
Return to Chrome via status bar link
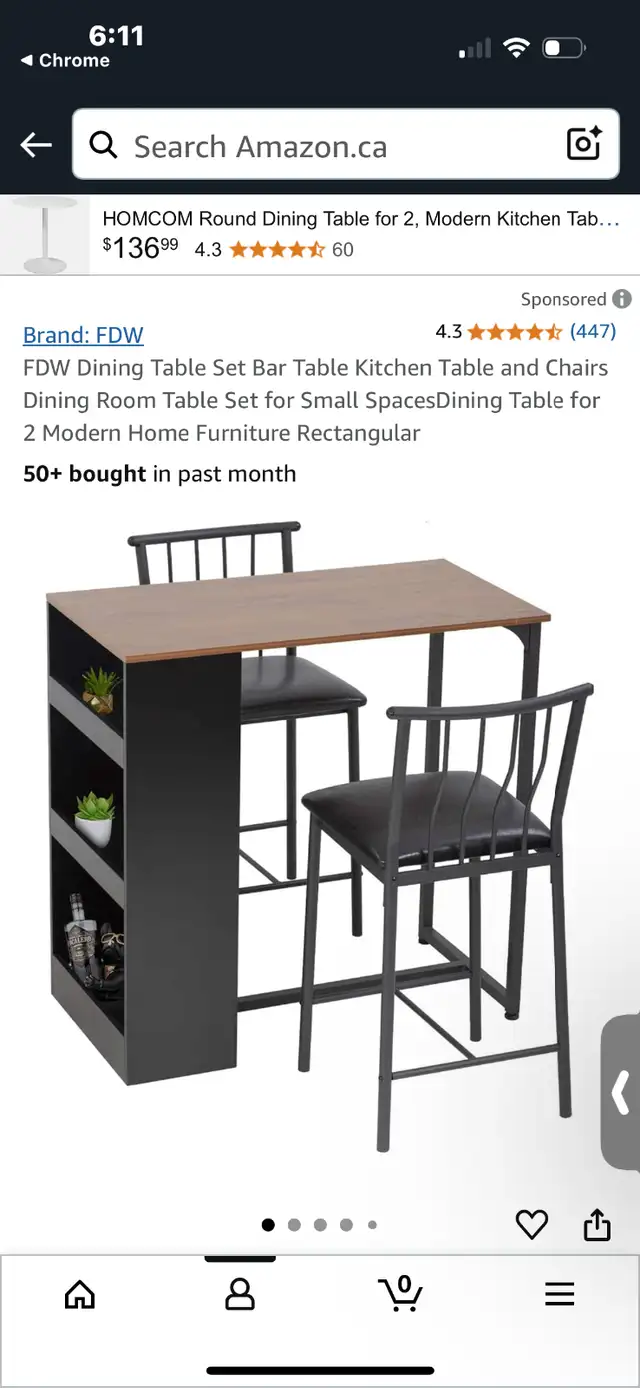point(65,61)
